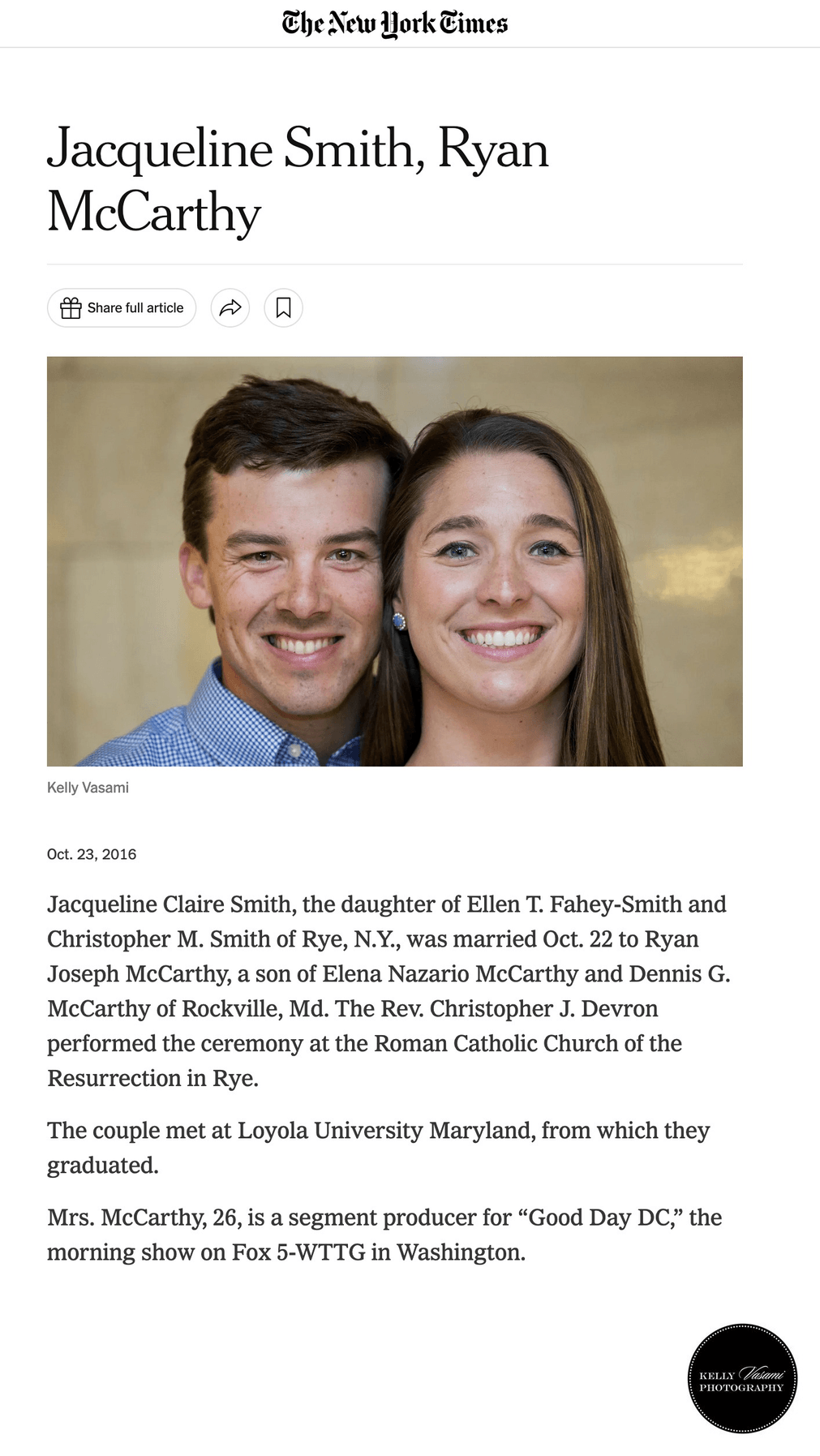Tap the Share full article button
The height and width of the screenshot is (1456, 820).
[122, 308]
